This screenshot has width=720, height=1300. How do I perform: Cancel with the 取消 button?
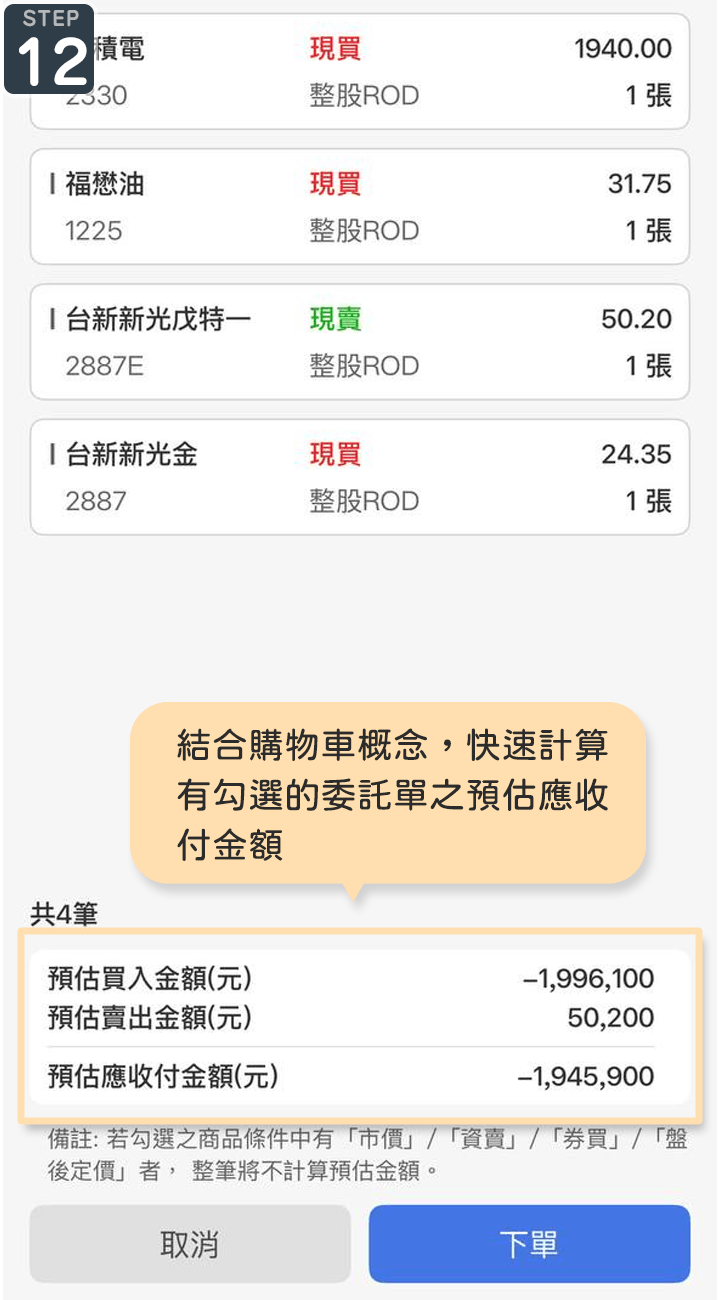click(190, 1244)
